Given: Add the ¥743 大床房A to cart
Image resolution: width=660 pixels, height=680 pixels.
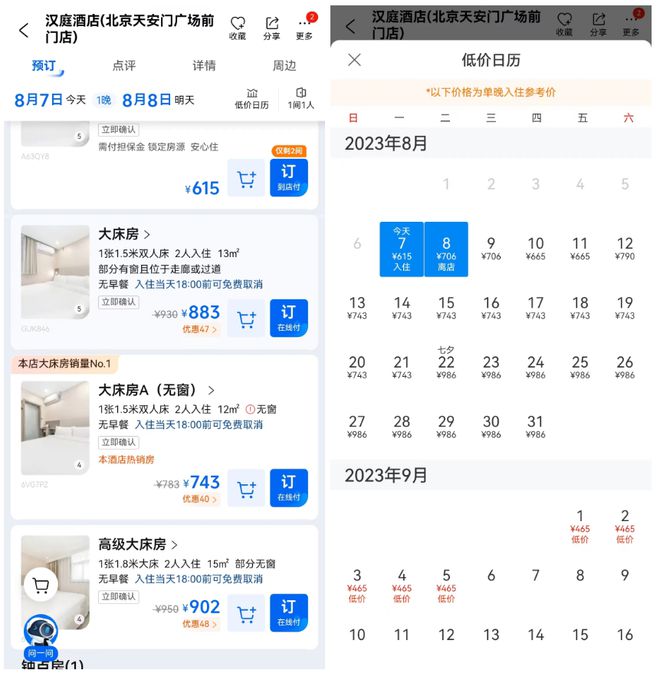Looking at the screenshot, I should pos(246,487).
